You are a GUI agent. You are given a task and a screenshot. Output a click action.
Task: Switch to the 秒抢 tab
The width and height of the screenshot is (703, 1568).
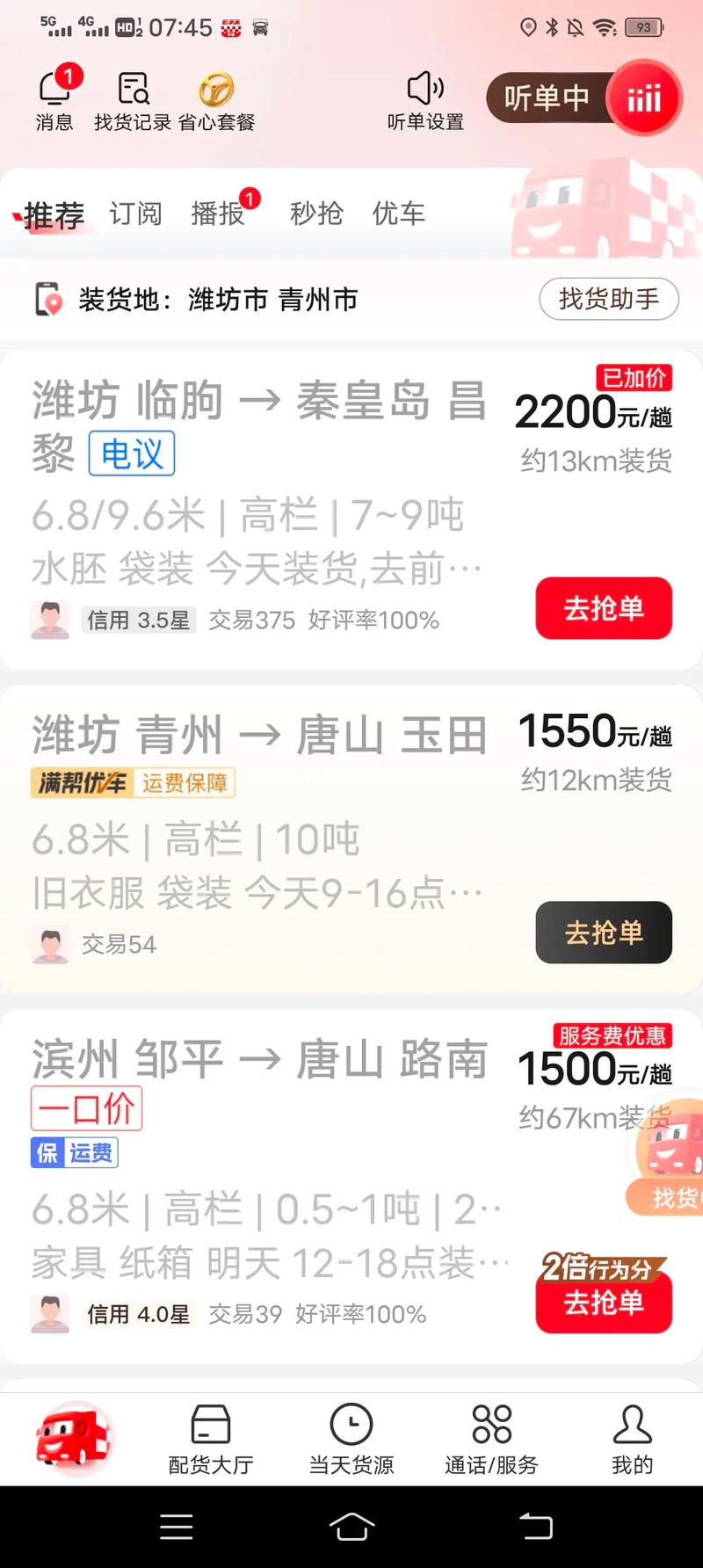[316, 214]
